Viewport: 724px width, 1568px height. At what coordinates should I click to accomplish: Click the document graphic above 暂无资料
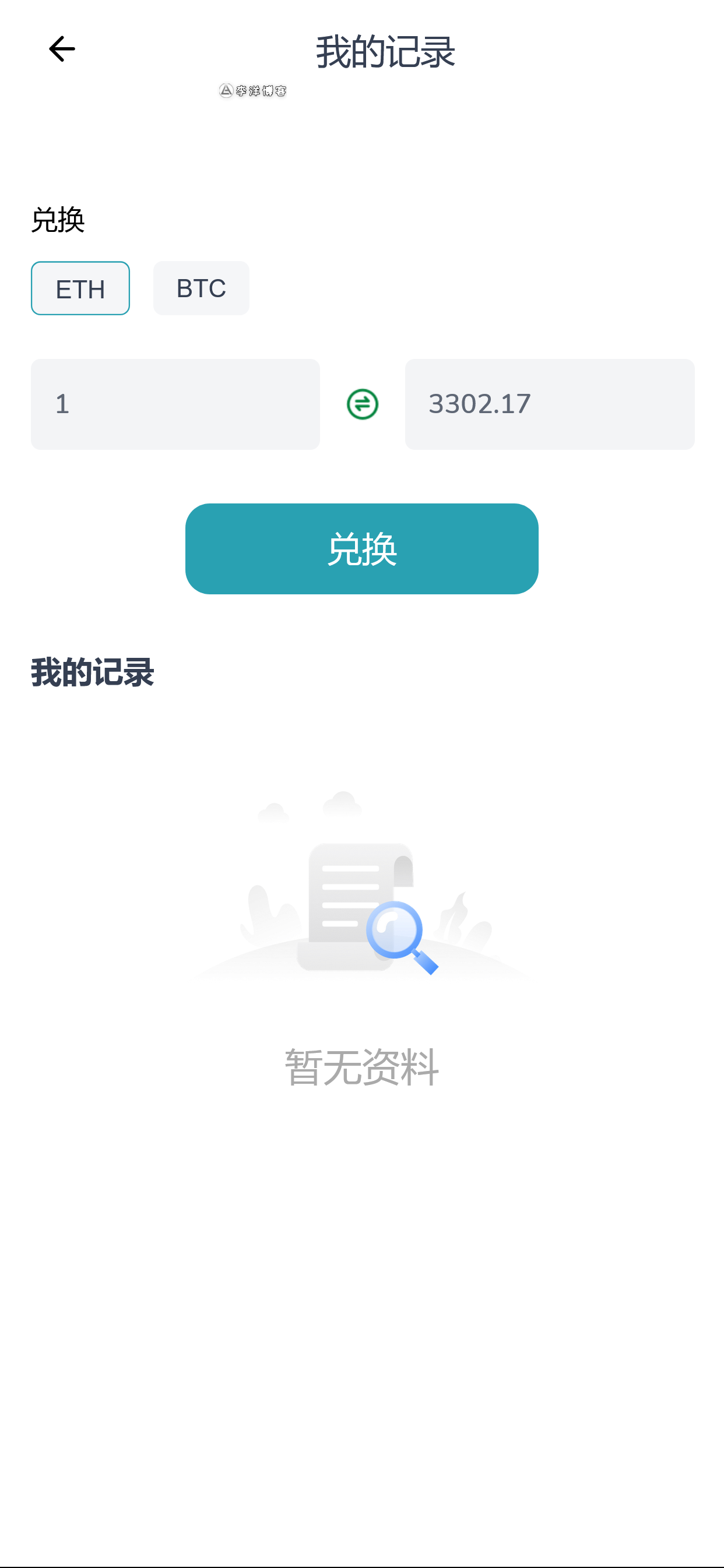pos(353,901)
